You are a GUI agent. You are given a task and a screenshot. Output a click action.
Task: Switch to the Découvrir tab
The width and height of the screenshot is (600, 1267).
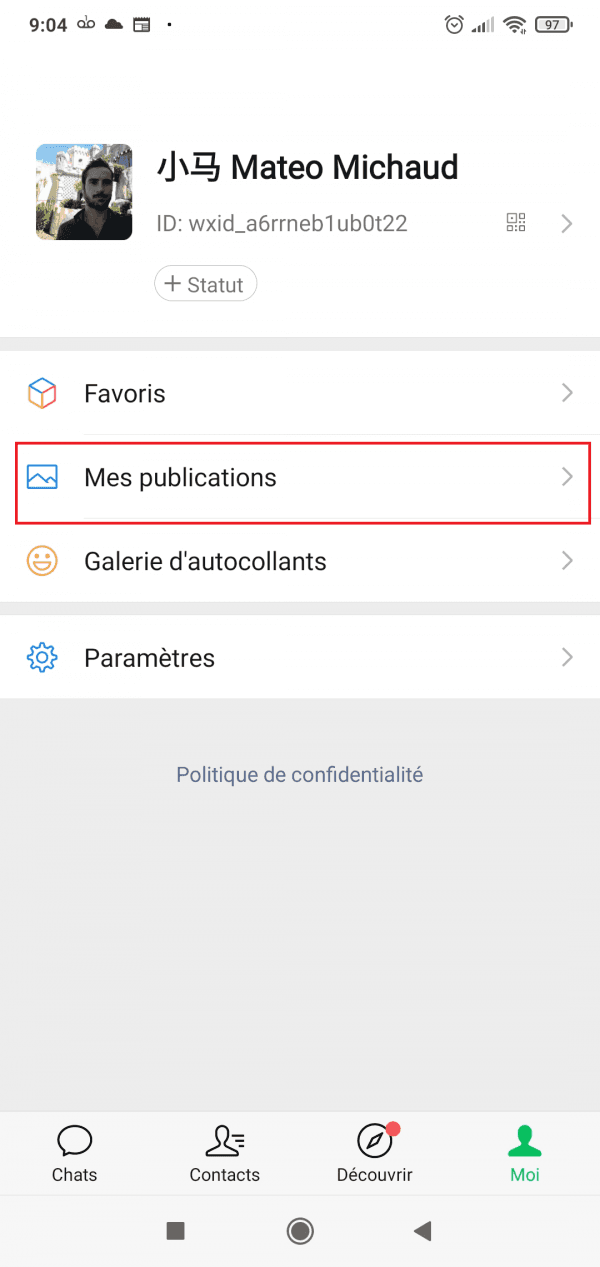point(375,1153)
